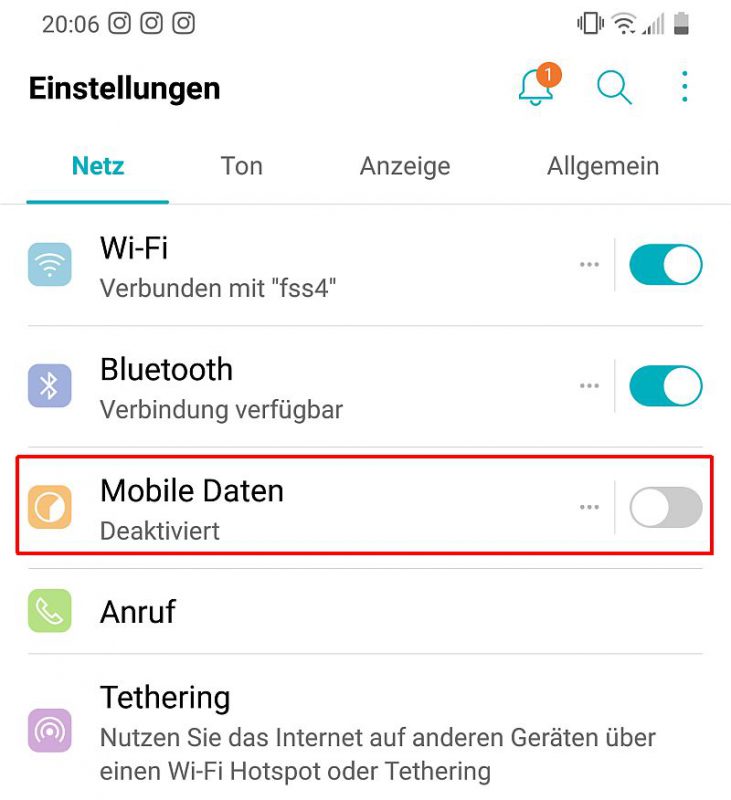731x800 pixels.
Task: Disable the Bluetooth switch
Action: coord(665,387)
